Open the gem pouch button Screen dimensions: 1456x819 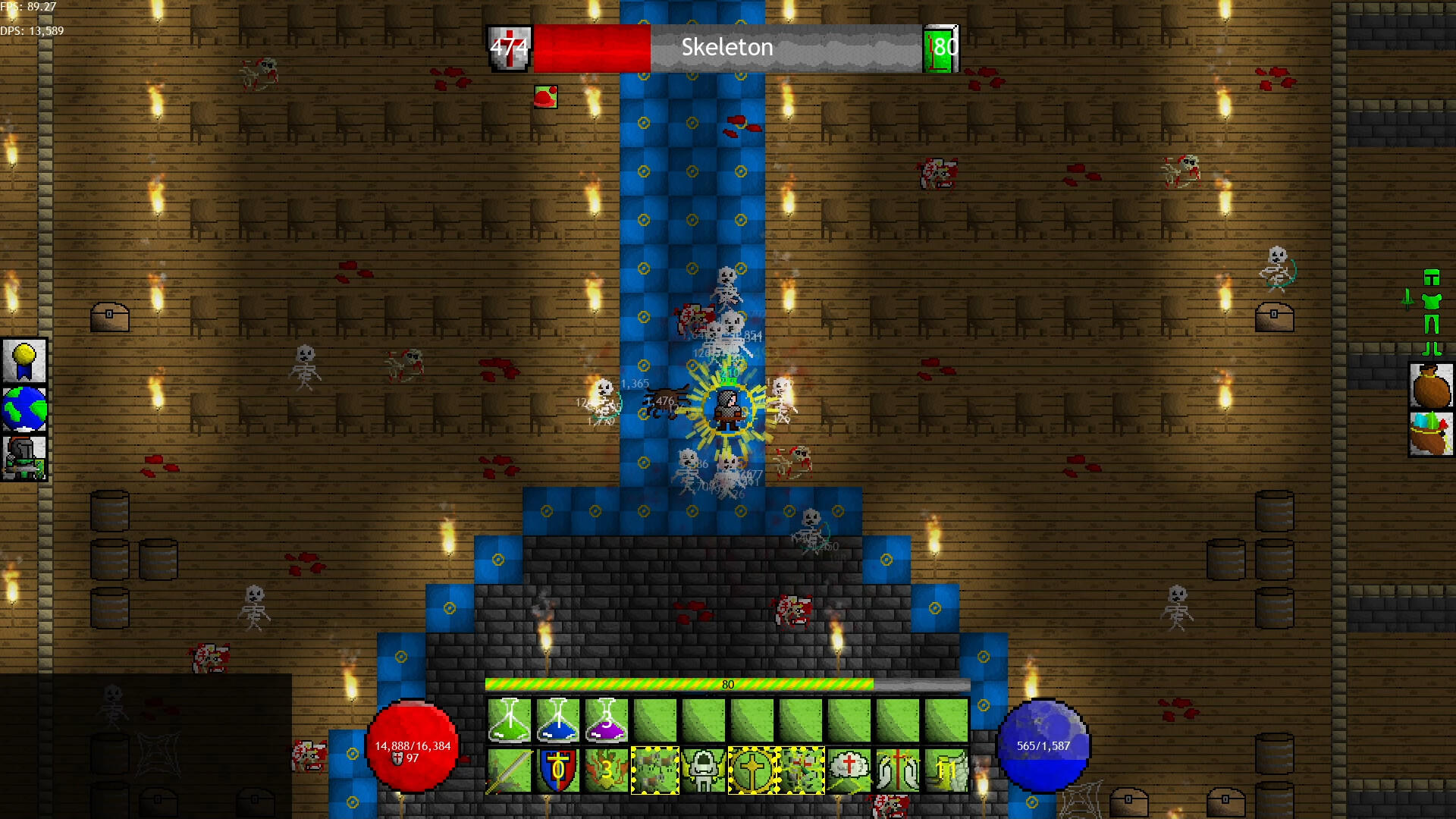[x=1430, y=434]
